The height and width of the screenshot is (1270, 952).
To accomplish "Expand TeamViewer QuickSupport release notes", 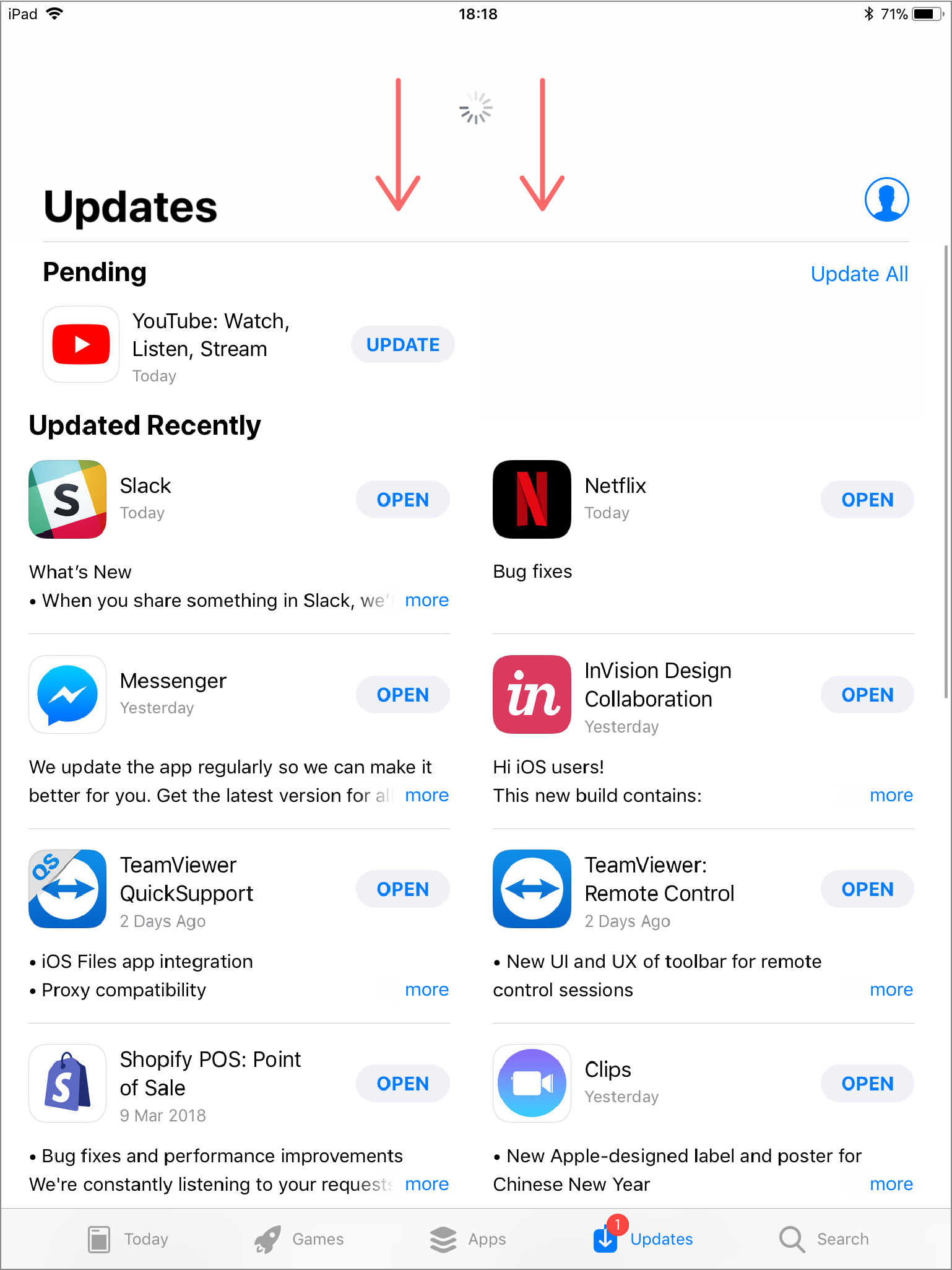I will pyautogui.click(x=426, y=989).
